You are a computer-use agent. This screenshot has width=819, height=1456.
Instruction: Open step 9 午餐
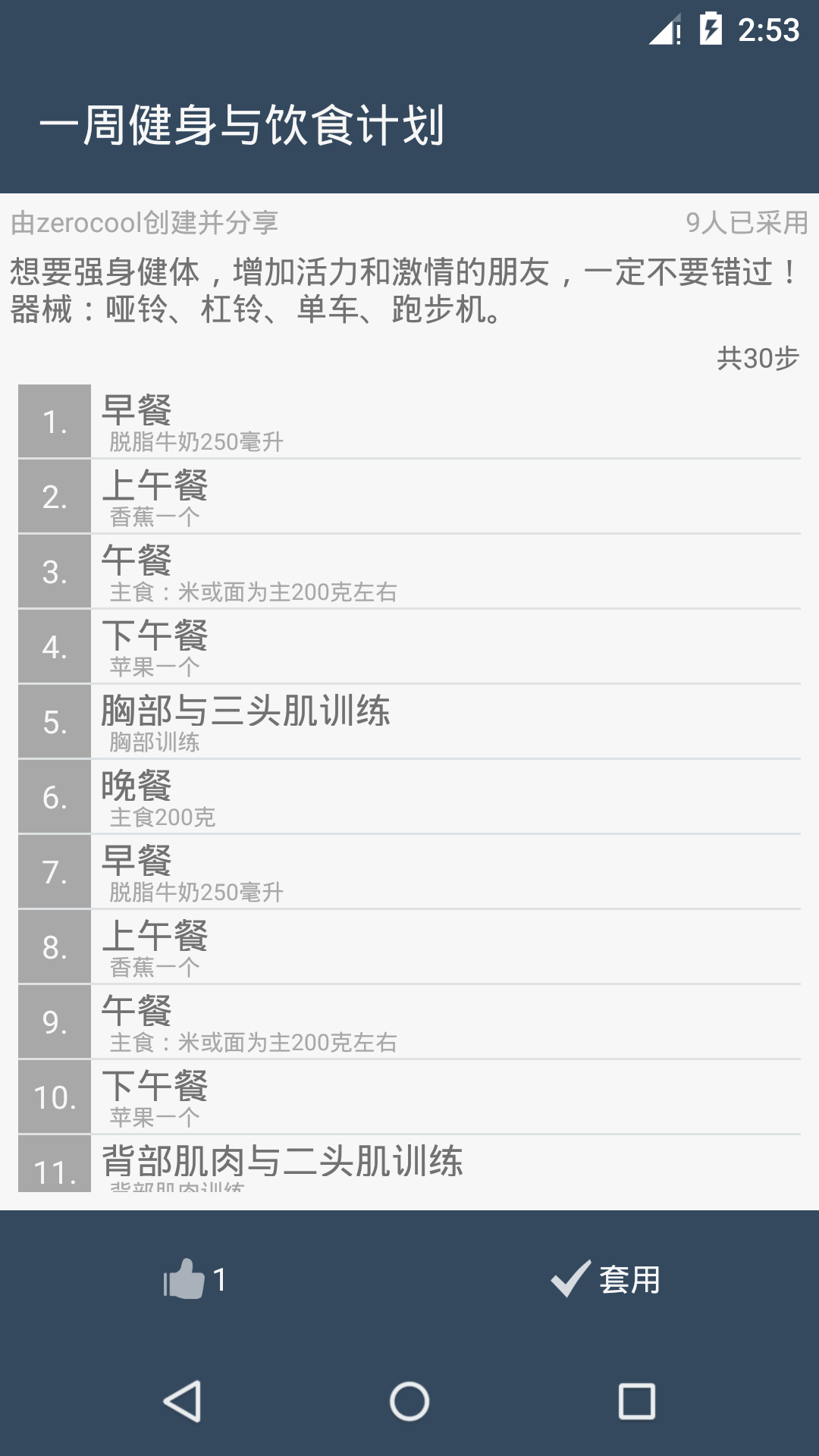(409, 1021)
